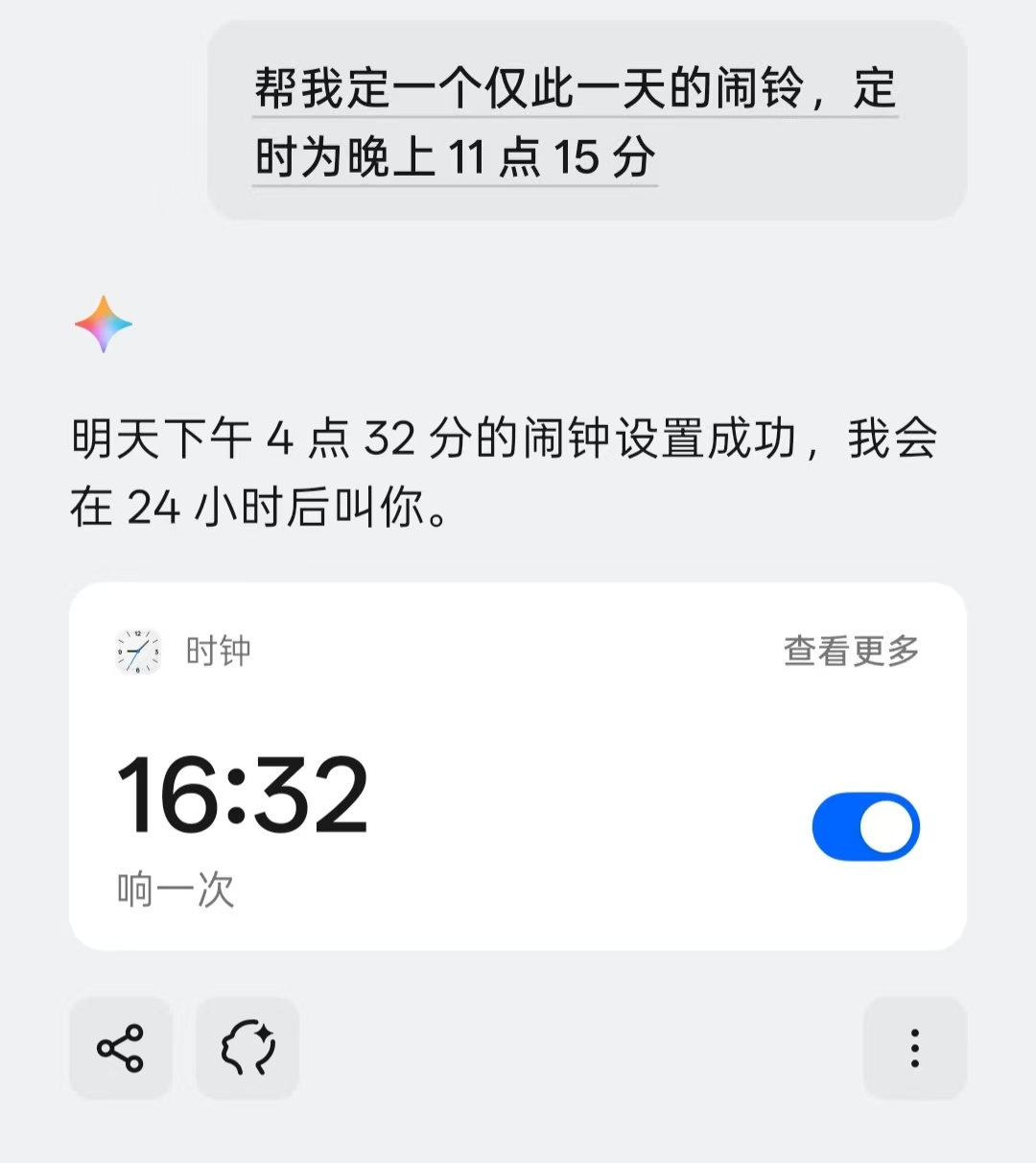Turn off the 16:32 alarm switch
This screenshot has height=1163, width=1036.
[865, 826]
